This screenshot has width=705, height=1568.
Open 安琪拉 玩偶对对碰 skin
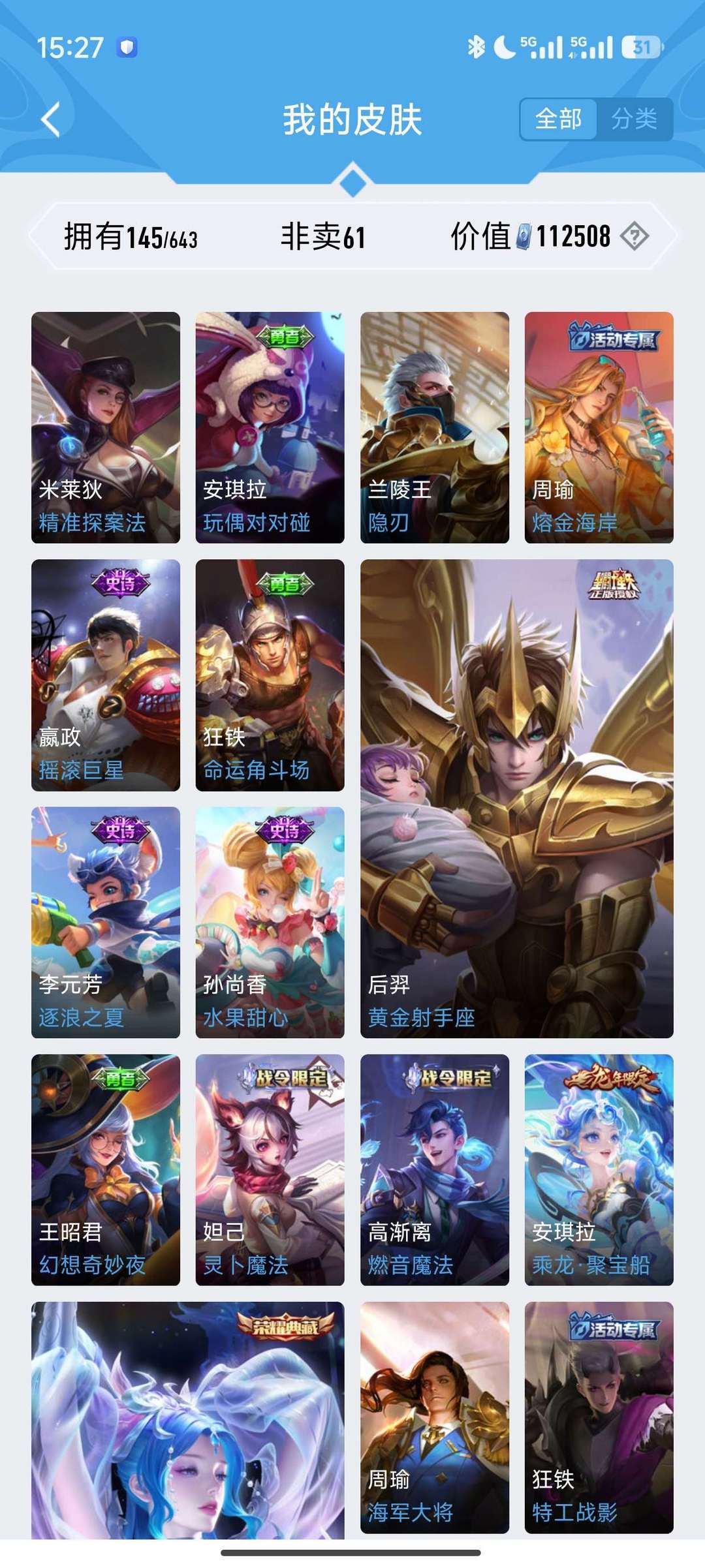(x=270, y=427)
